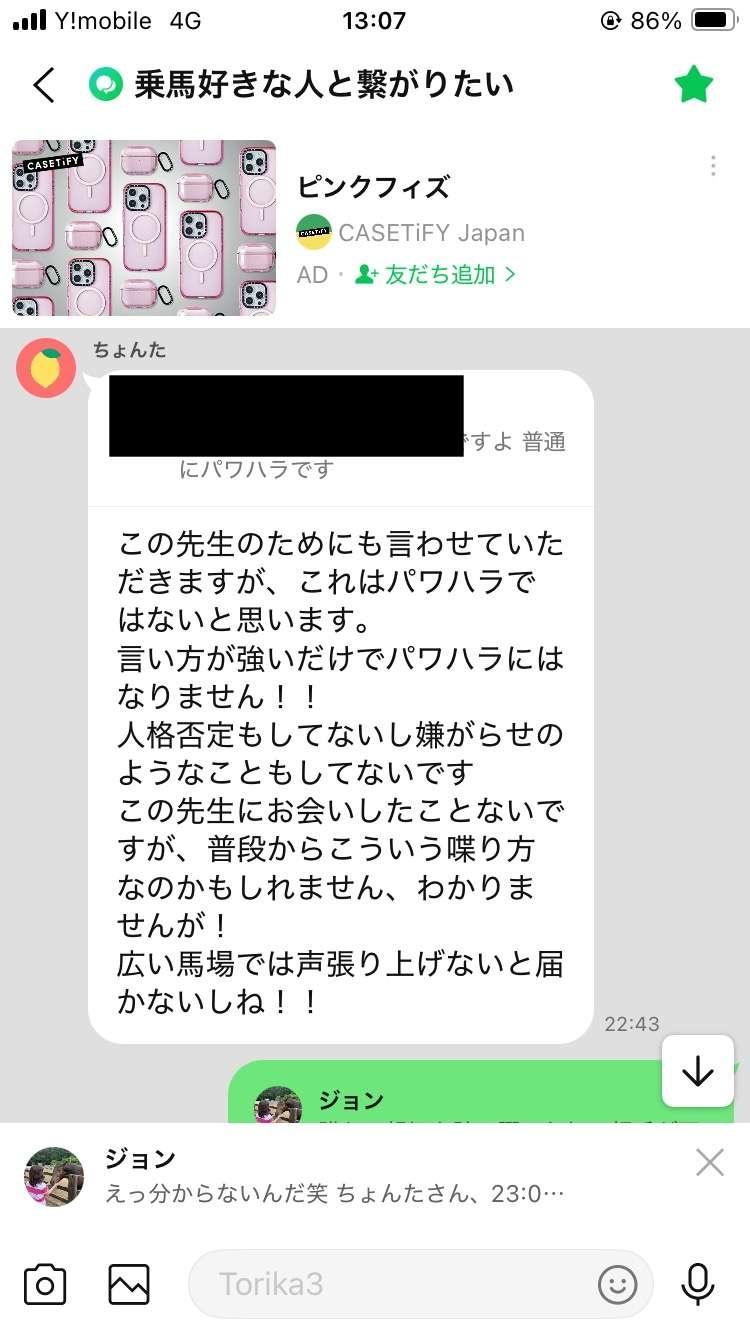Open the camera to take a photo
The width and height of the screenshot is (750, 1334).
[45, 1284]
